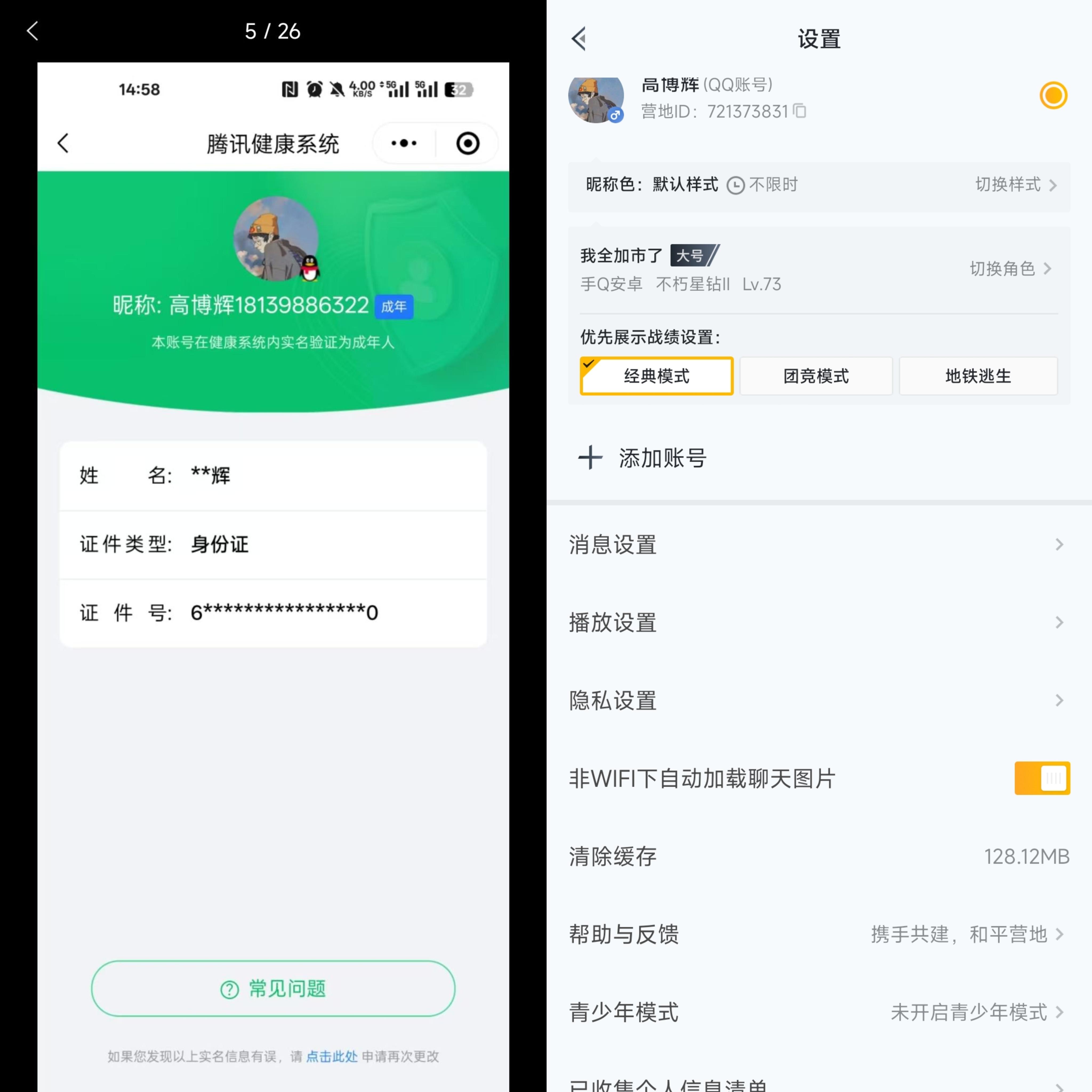This screenshot has width=1092, height=1092.
Task: Tap 清除缓存 to clear the 128.12MB cache
Action: coord(818,856)
